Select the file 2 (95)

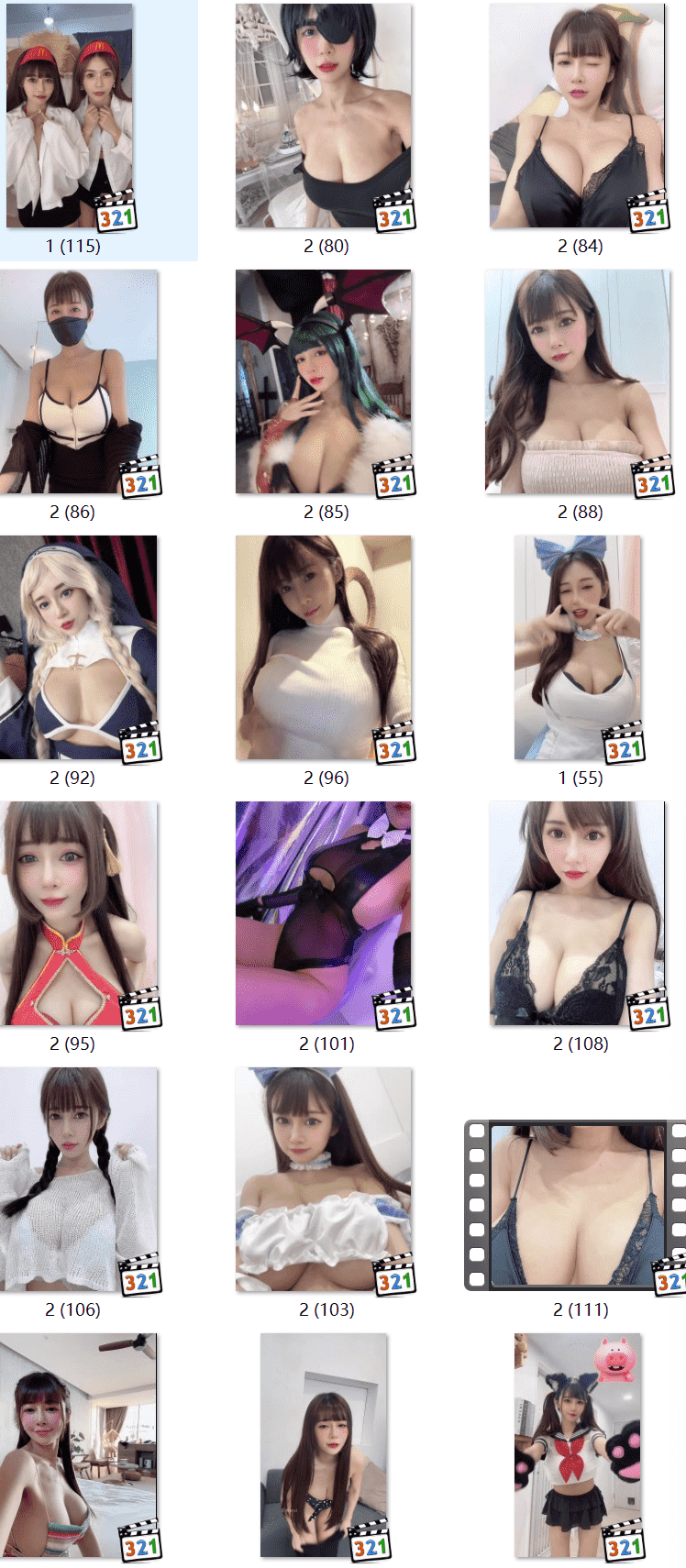pyautogui.click(x=79, y=914)
